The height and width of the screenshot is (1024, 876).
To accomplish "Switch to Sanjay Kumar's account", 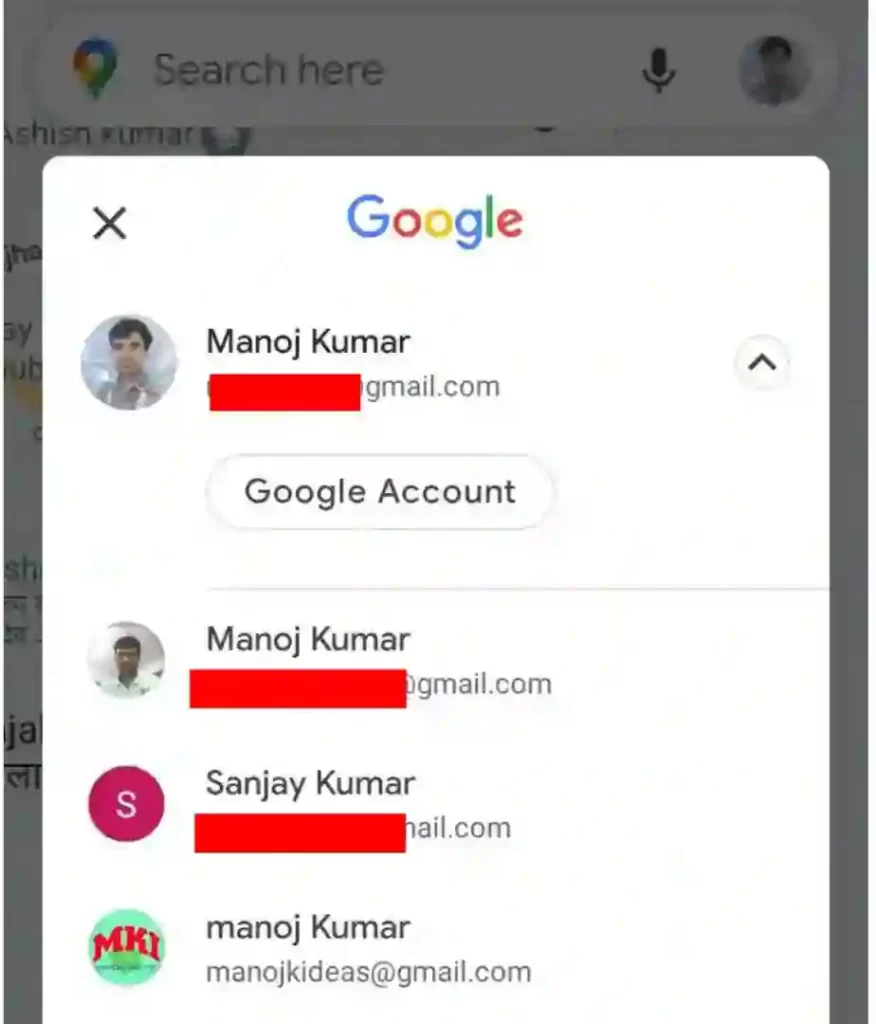I will pyautogui.click(x=310, y=804).
